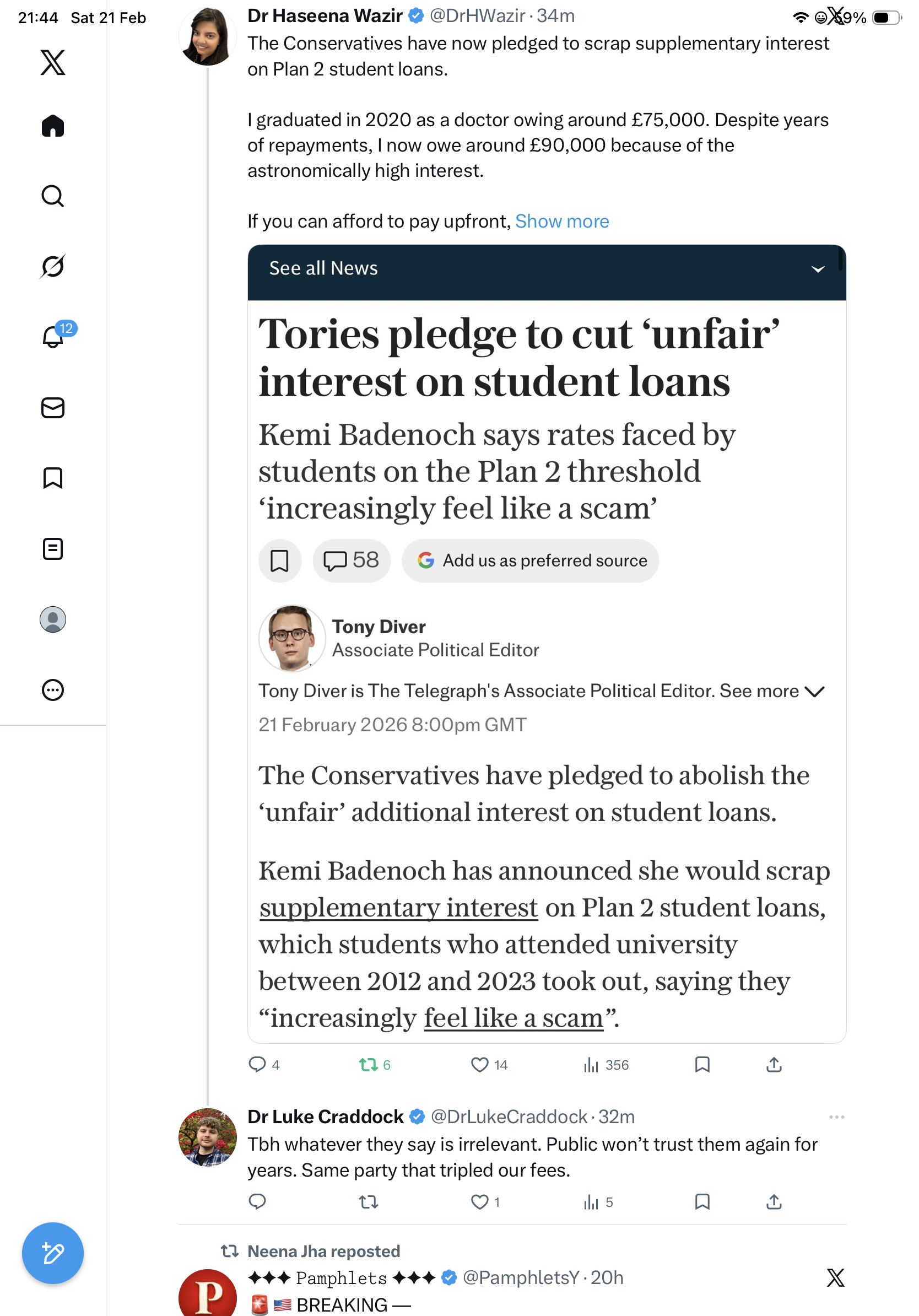Repost Dr Luke Craddock's reply
Image resolution: width=919 pixels, height=1316 pixels.
point(369,1201)
